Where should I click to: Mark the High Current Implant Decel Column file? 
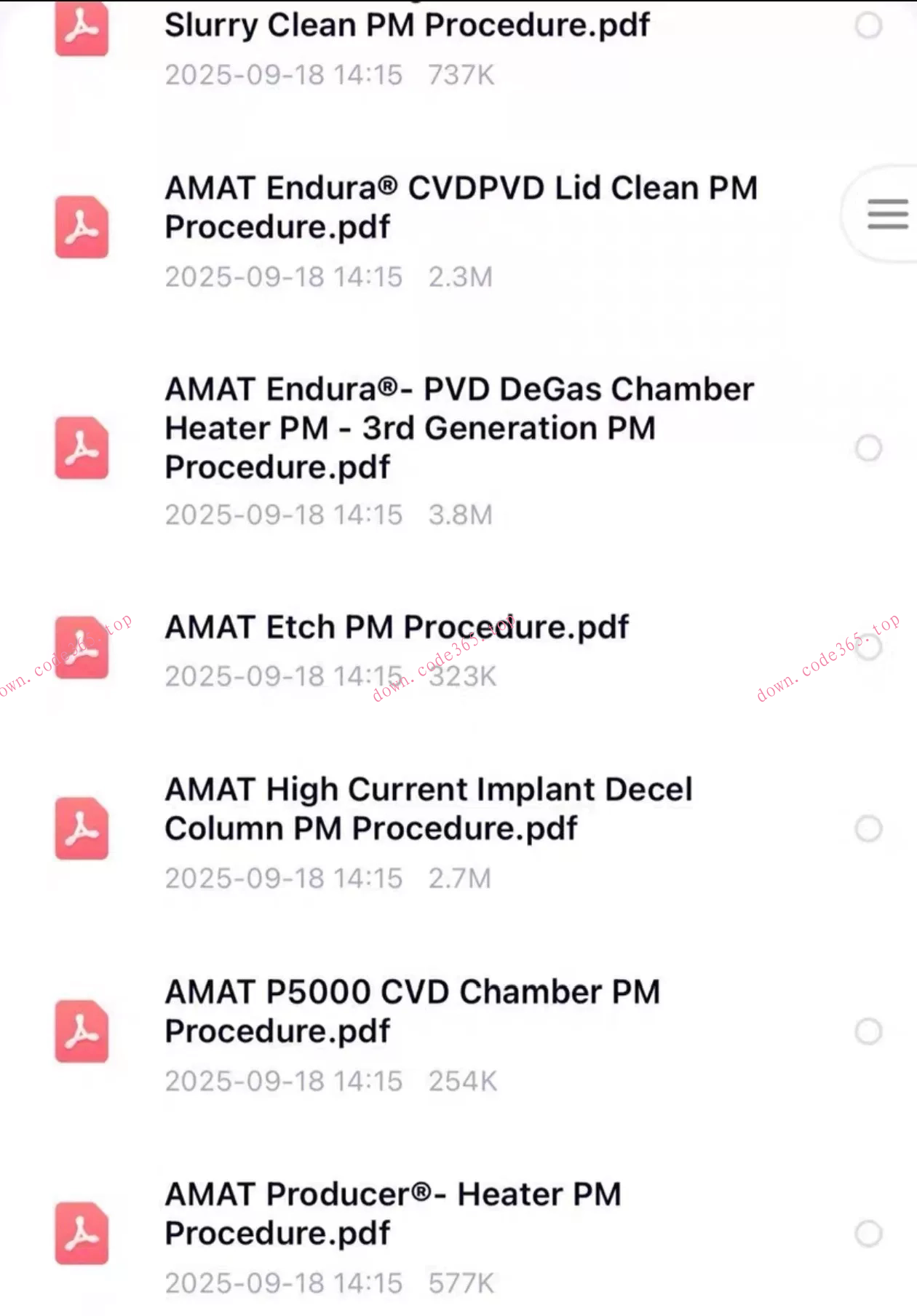pyautogui.click(x=868, y=829)
